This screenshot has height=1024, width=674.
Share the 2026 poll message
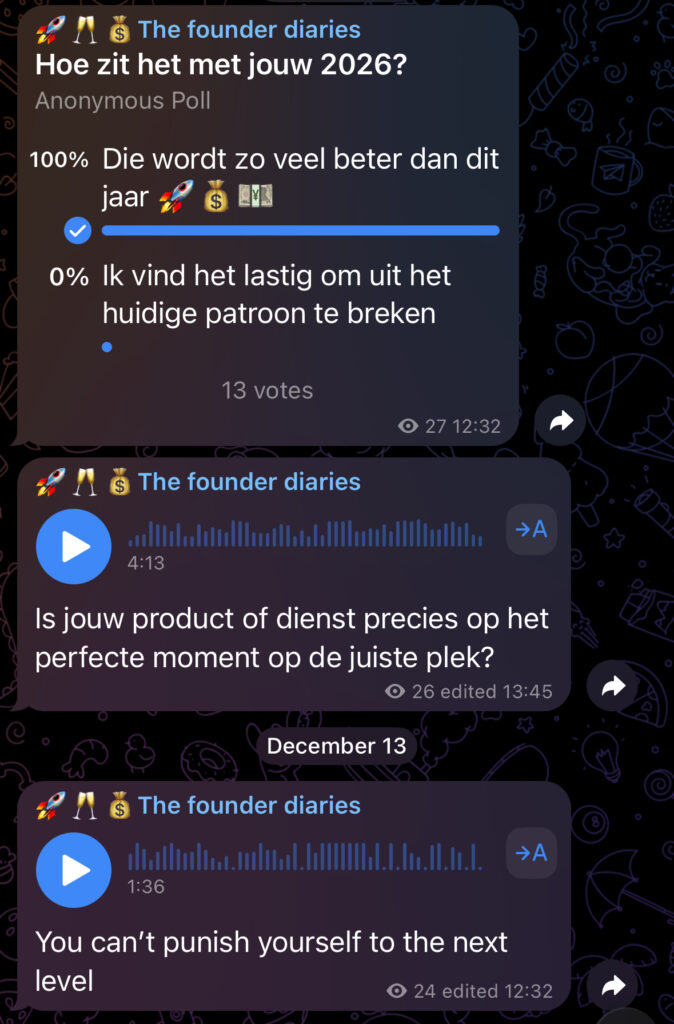click(561, 422)
